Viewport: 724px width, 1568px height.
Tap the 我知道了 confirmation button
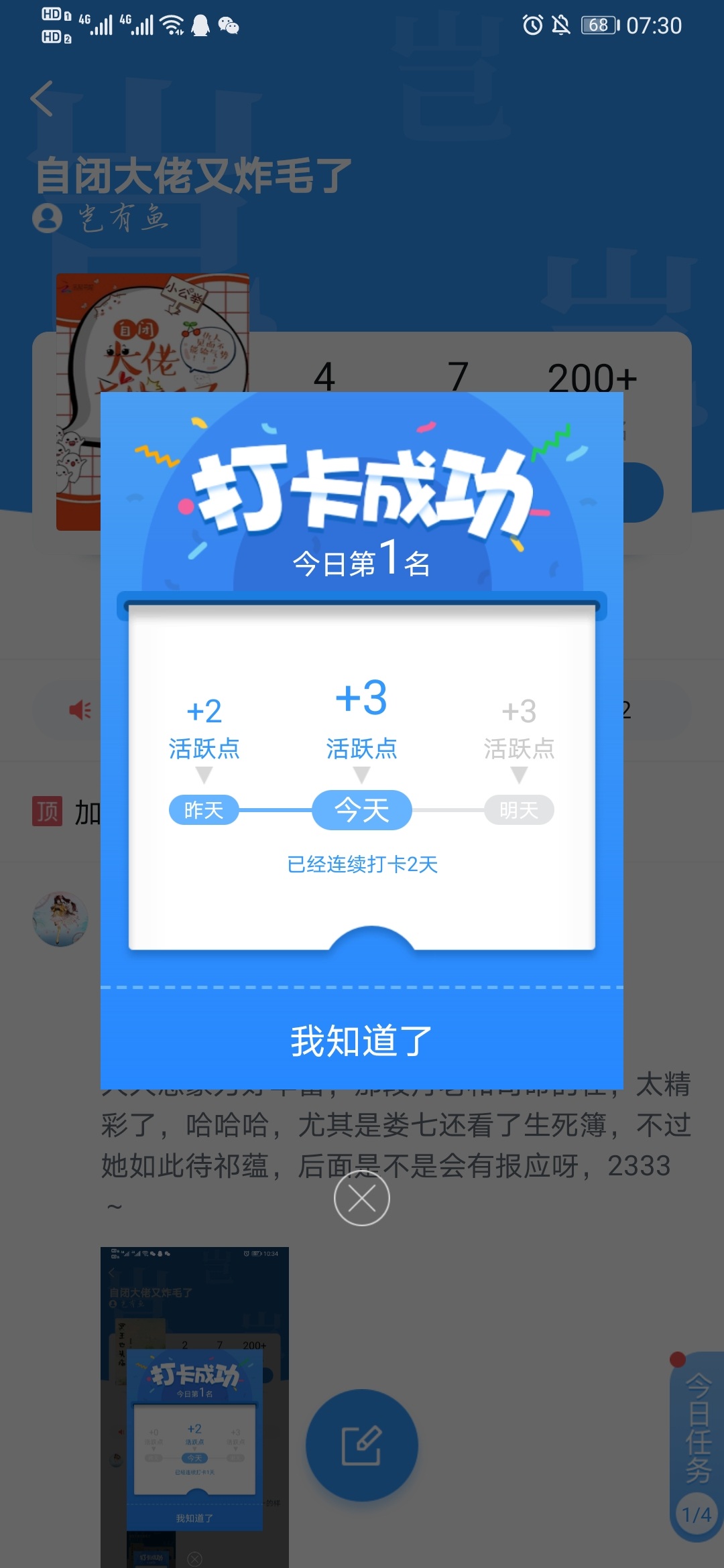362,1041
